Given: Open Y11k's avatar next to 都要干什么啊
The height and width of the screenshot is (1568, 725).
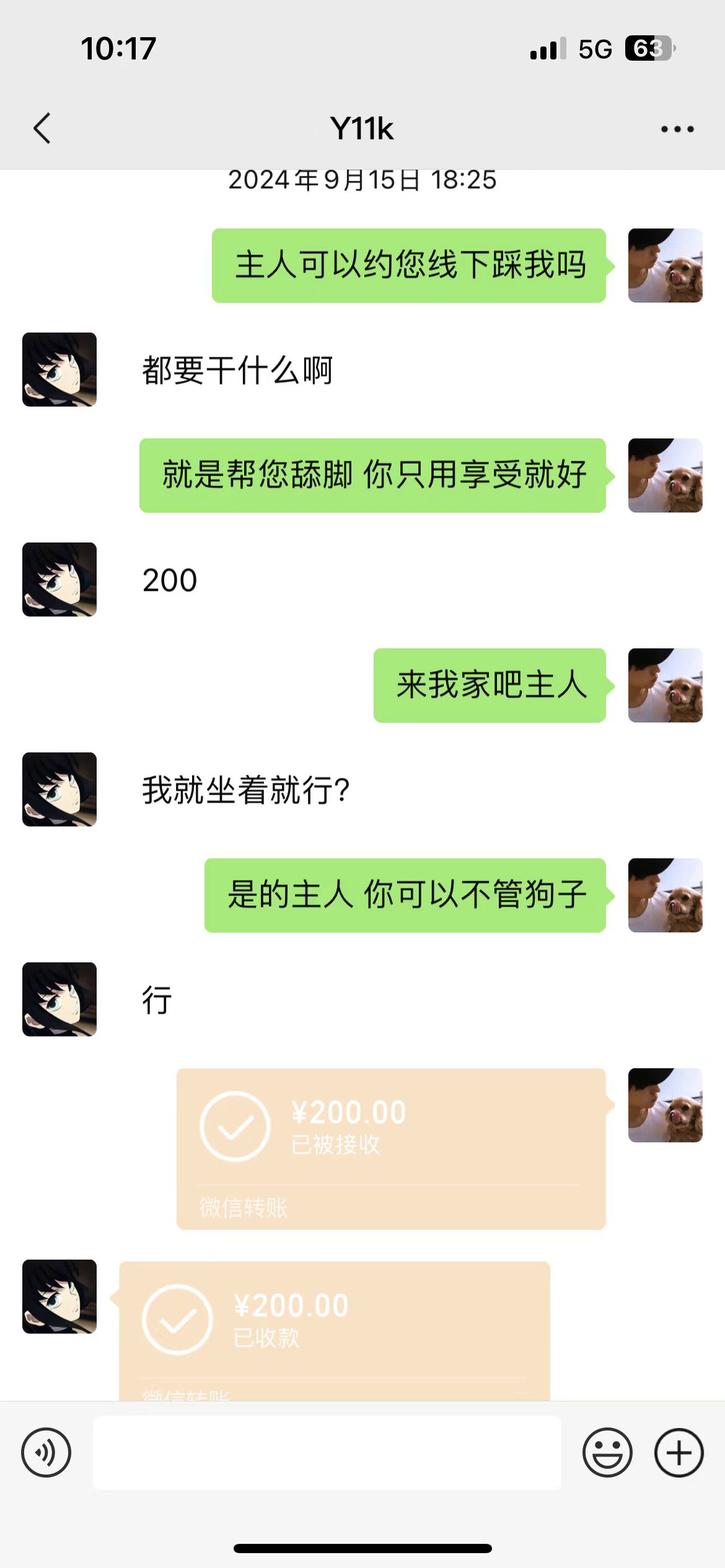Looking at the screenshot, I should click(59, 370).
